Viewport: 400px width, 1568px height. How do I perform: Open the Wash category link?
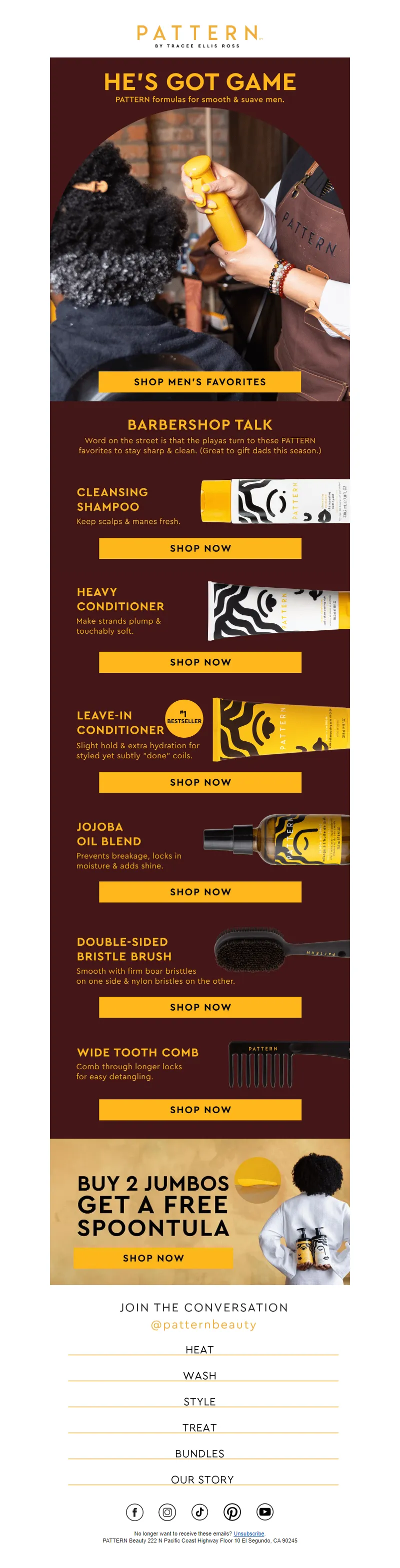click(x=199, y=1376)
